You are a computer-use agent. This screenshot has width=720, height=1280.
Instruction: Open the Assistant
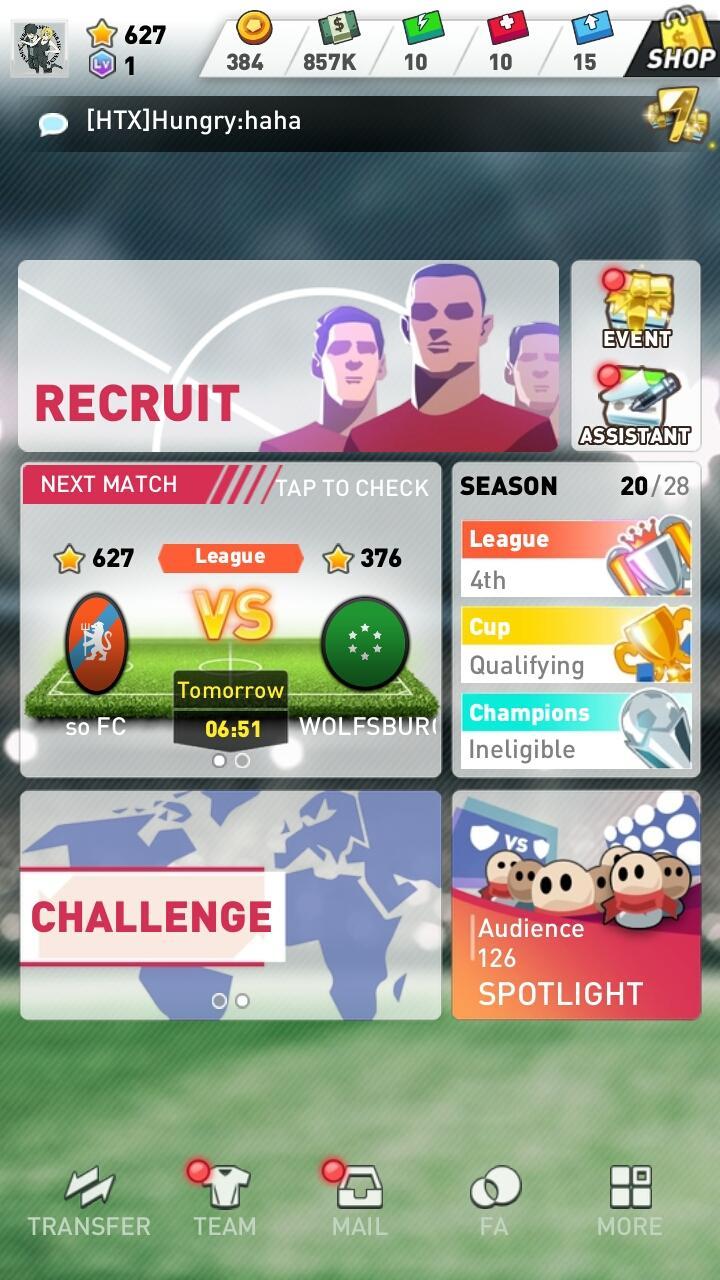click(x=636, y=405)
